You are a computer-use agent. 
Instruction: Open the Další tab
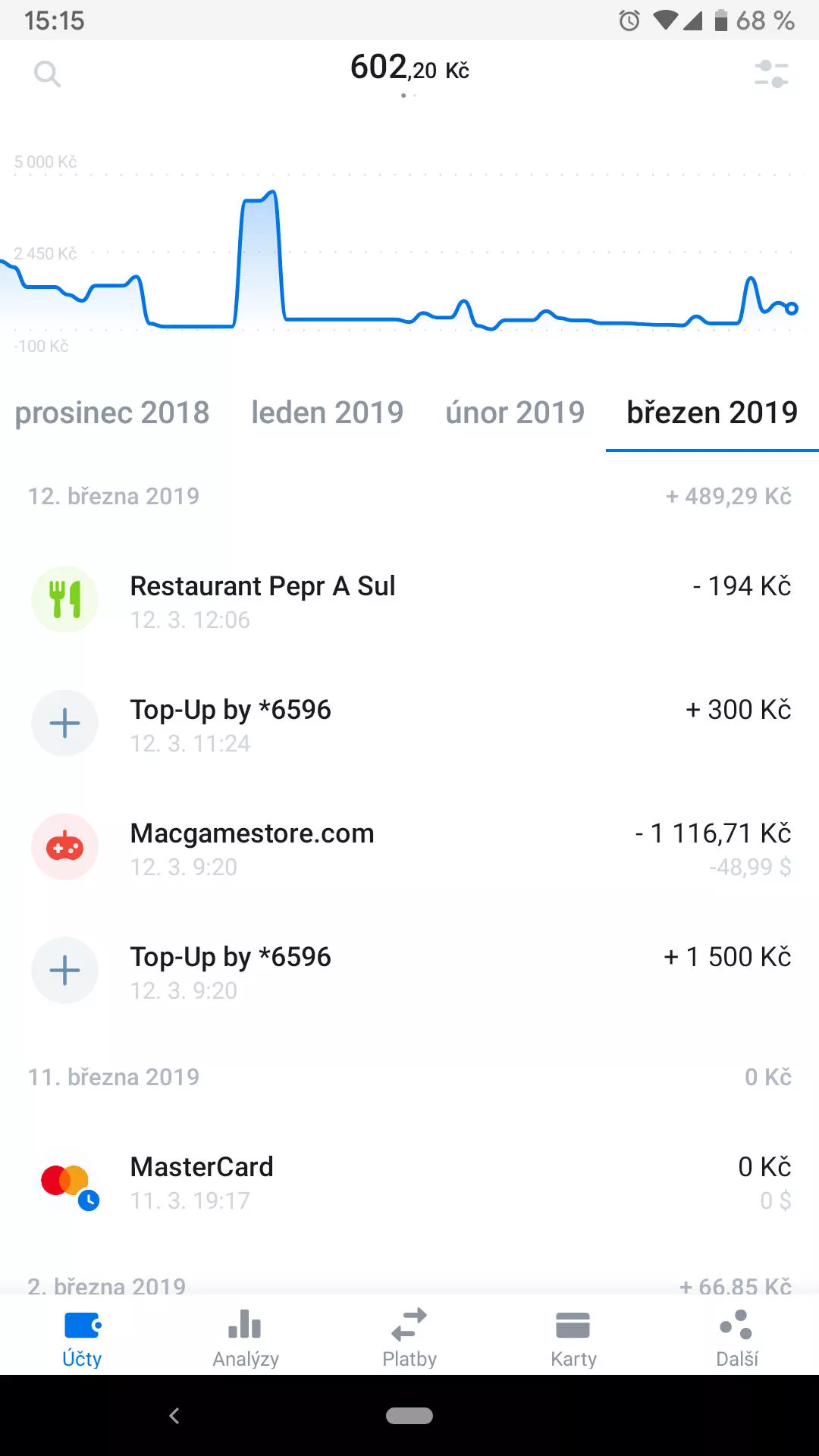737,1338
